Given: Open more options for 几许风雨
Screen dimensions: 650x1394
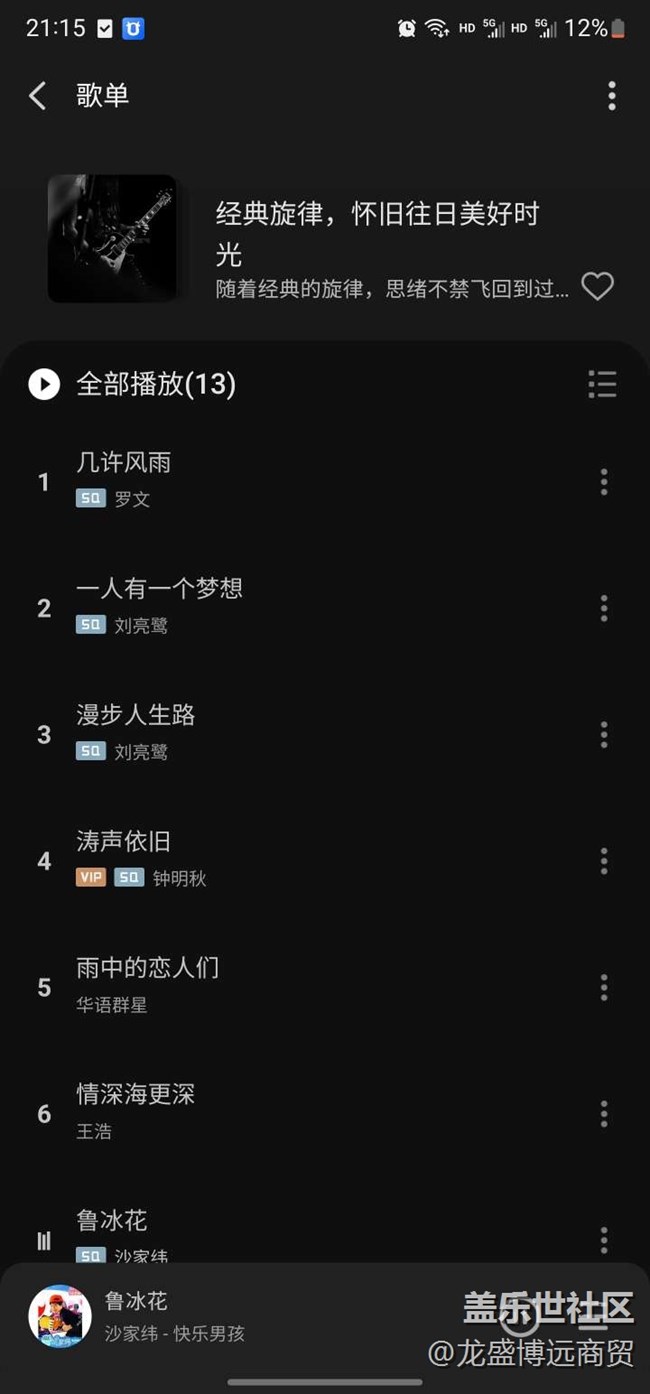Looking at the screenshot, I should [603, 482].
